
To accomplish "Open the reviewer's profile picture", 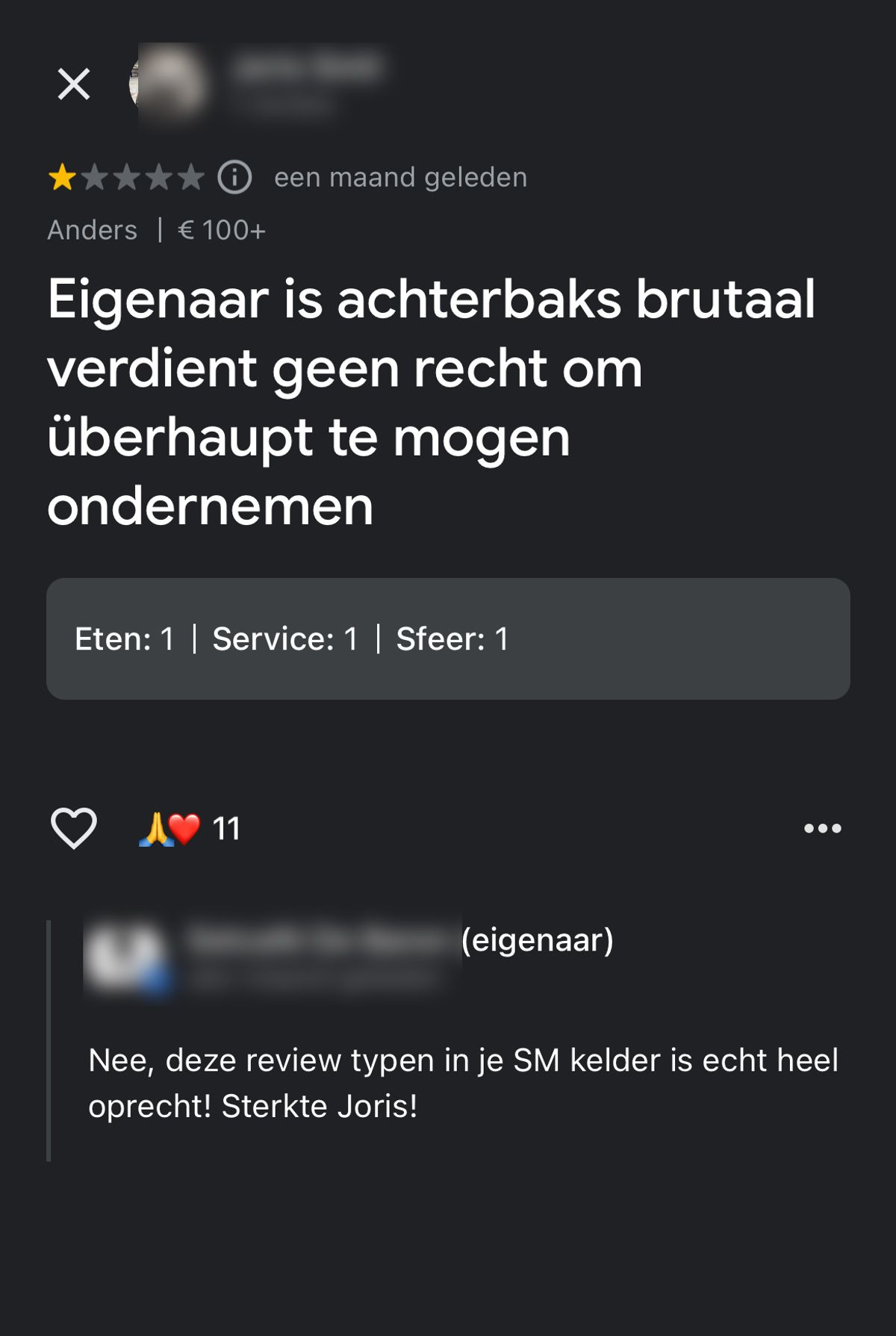I will click(x=169, y=84).
